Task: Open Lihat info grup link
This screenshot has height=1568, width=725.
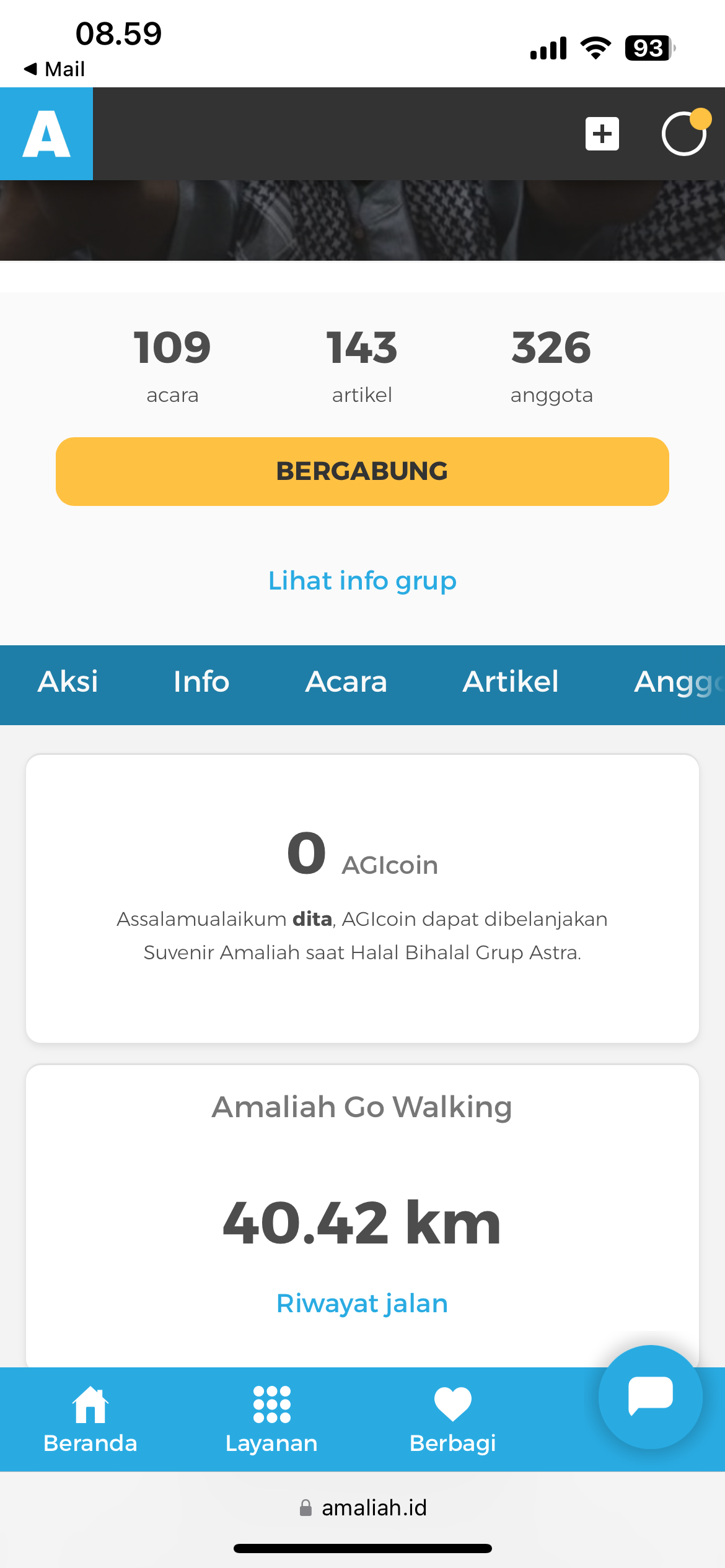Action: (362, 581)
